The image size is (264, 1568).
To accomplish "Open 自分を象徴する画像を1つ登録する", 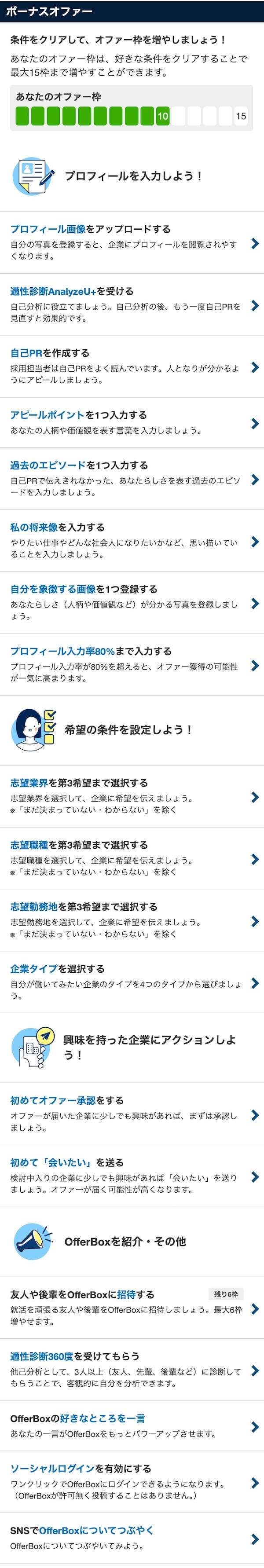I will (132, 603).
